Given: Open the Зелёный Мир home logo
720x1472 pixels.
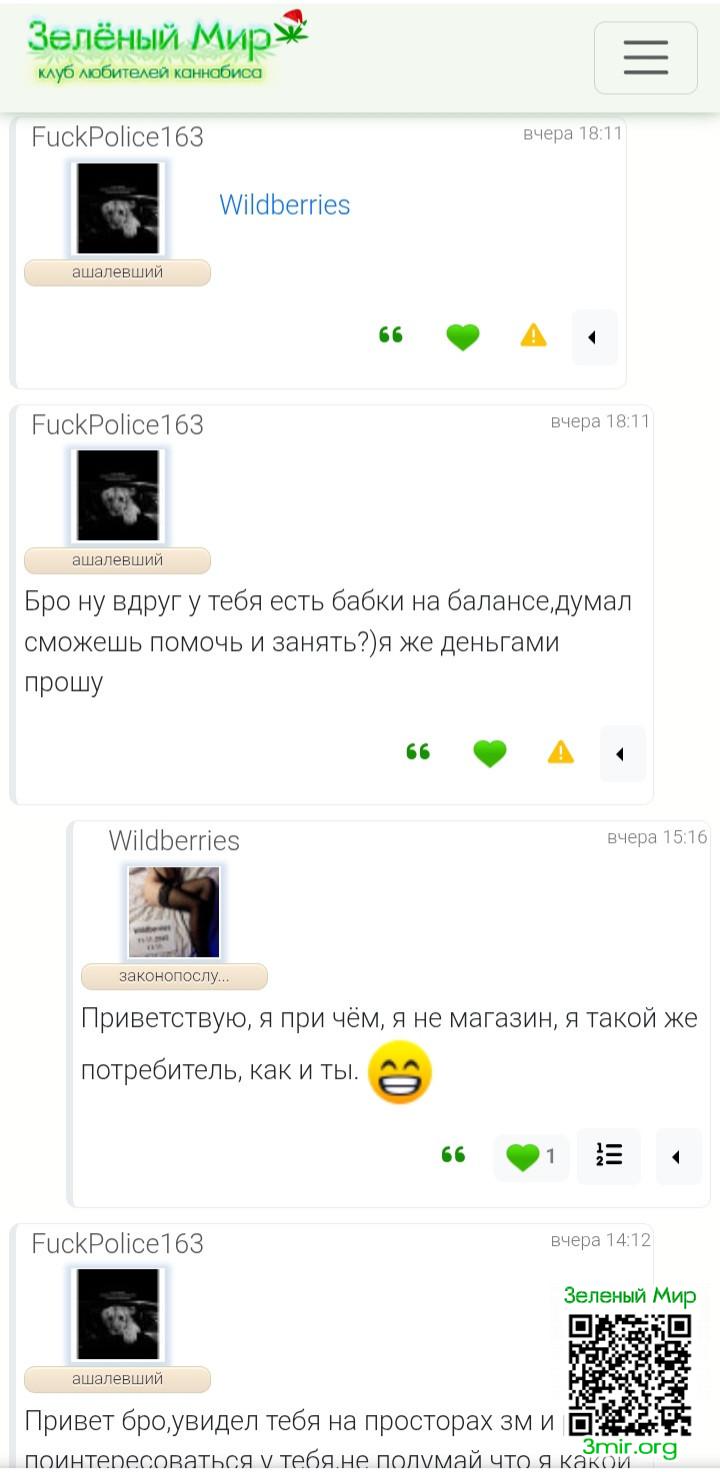Looking at the screenshot, I should click(165, 48).
